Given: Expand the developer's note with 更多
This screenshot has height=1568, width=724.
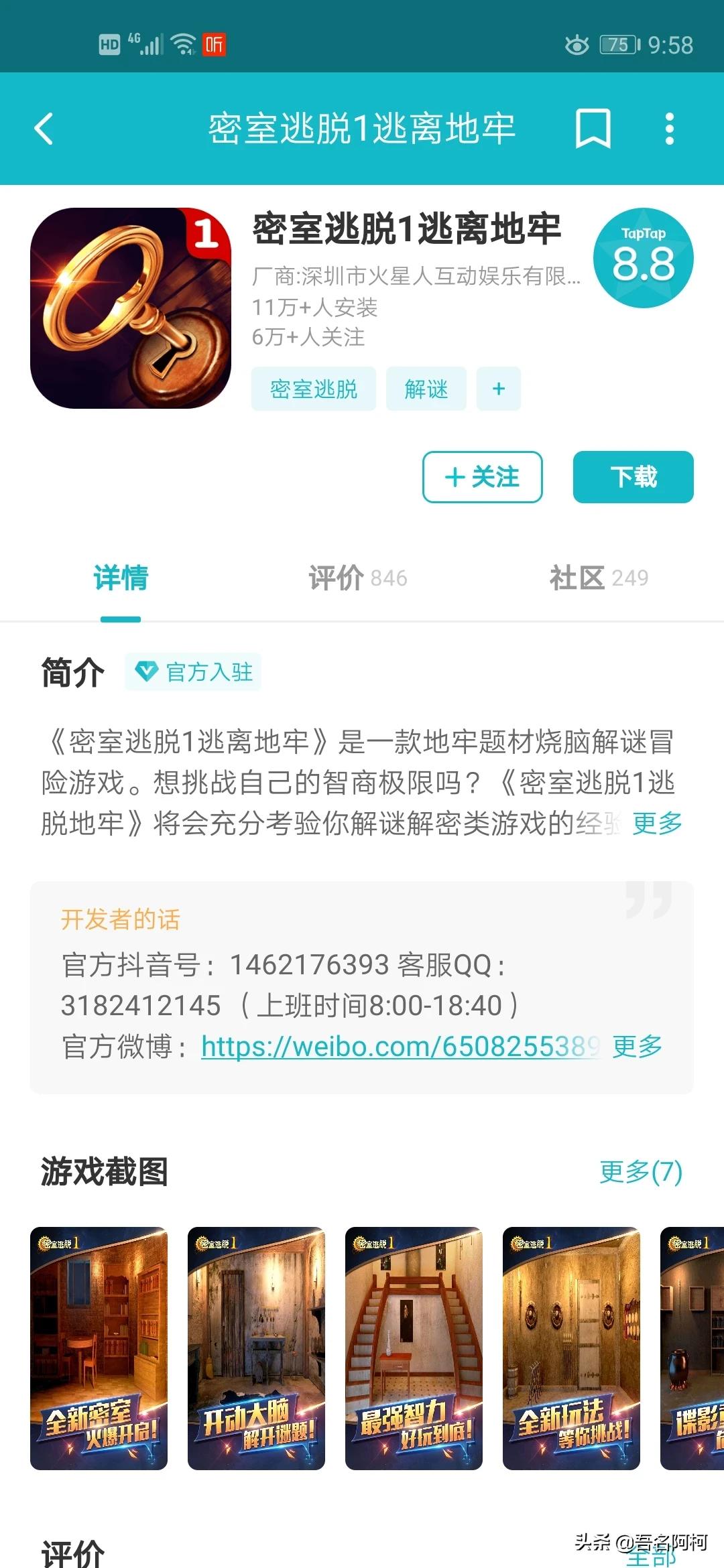Looking at the screenshot, I should click(x=637, y=1046).
